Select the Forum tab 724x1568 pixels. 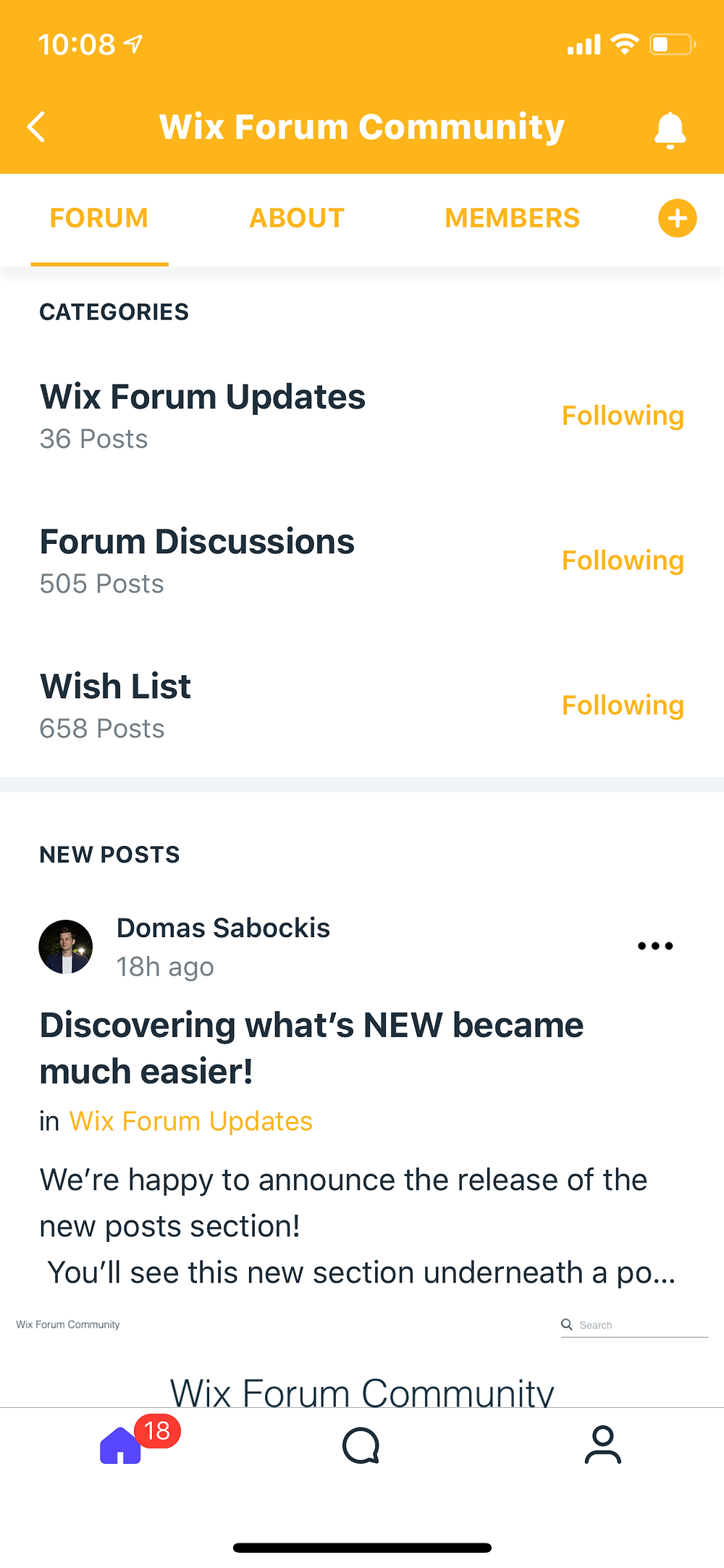pyautogui.click(x=99, y=218)
